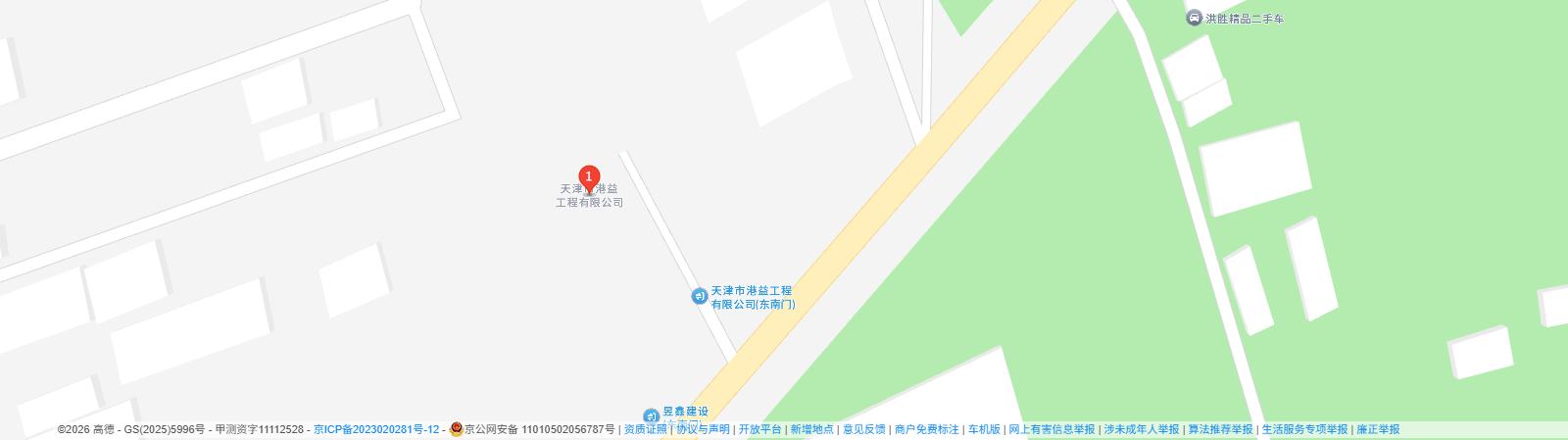Open the 意见反馈 feedback link

863,430
